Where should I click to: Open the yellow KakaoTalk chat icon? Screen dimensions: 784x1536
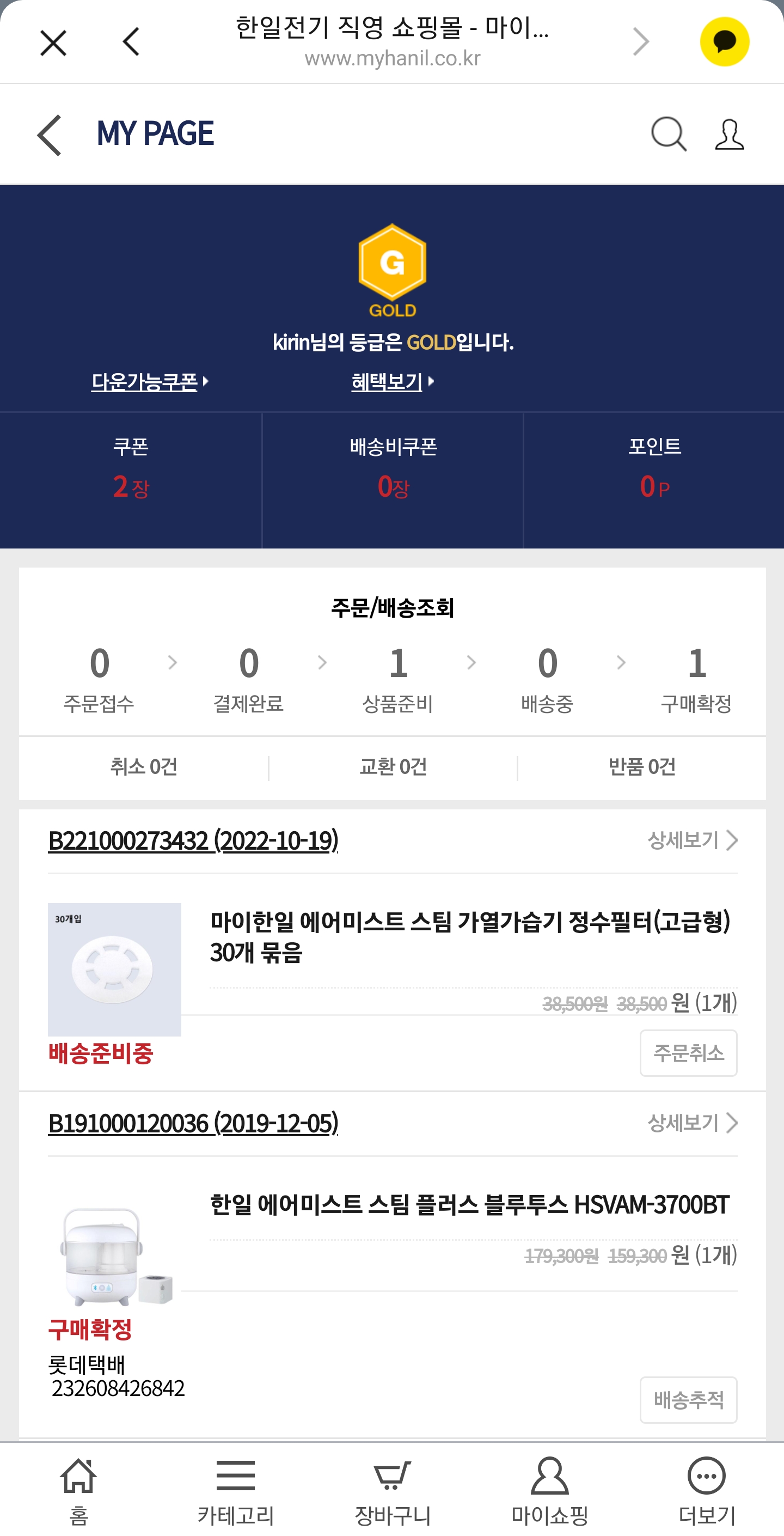coord(724,42)
